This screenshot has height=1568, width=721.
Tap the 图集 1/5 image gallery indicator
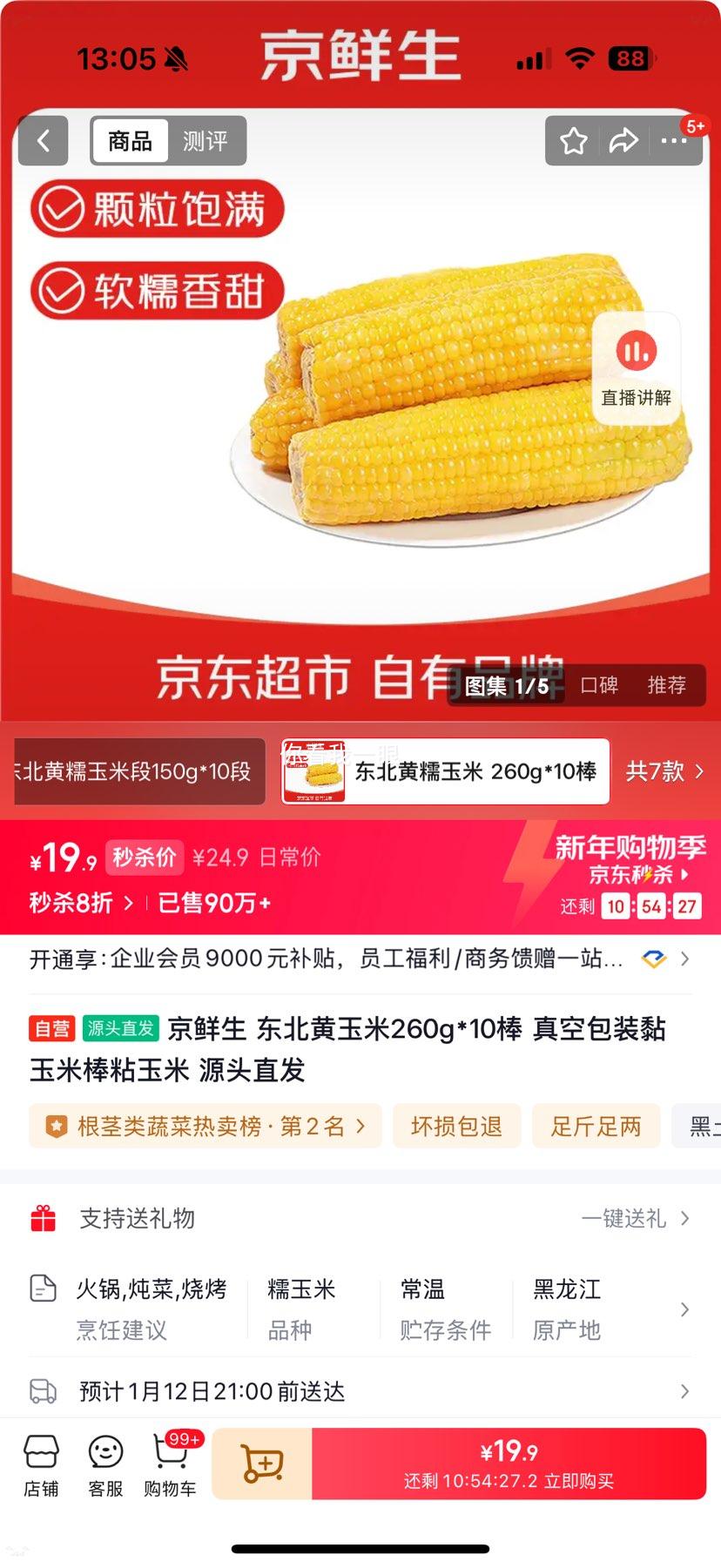point(506,686)
